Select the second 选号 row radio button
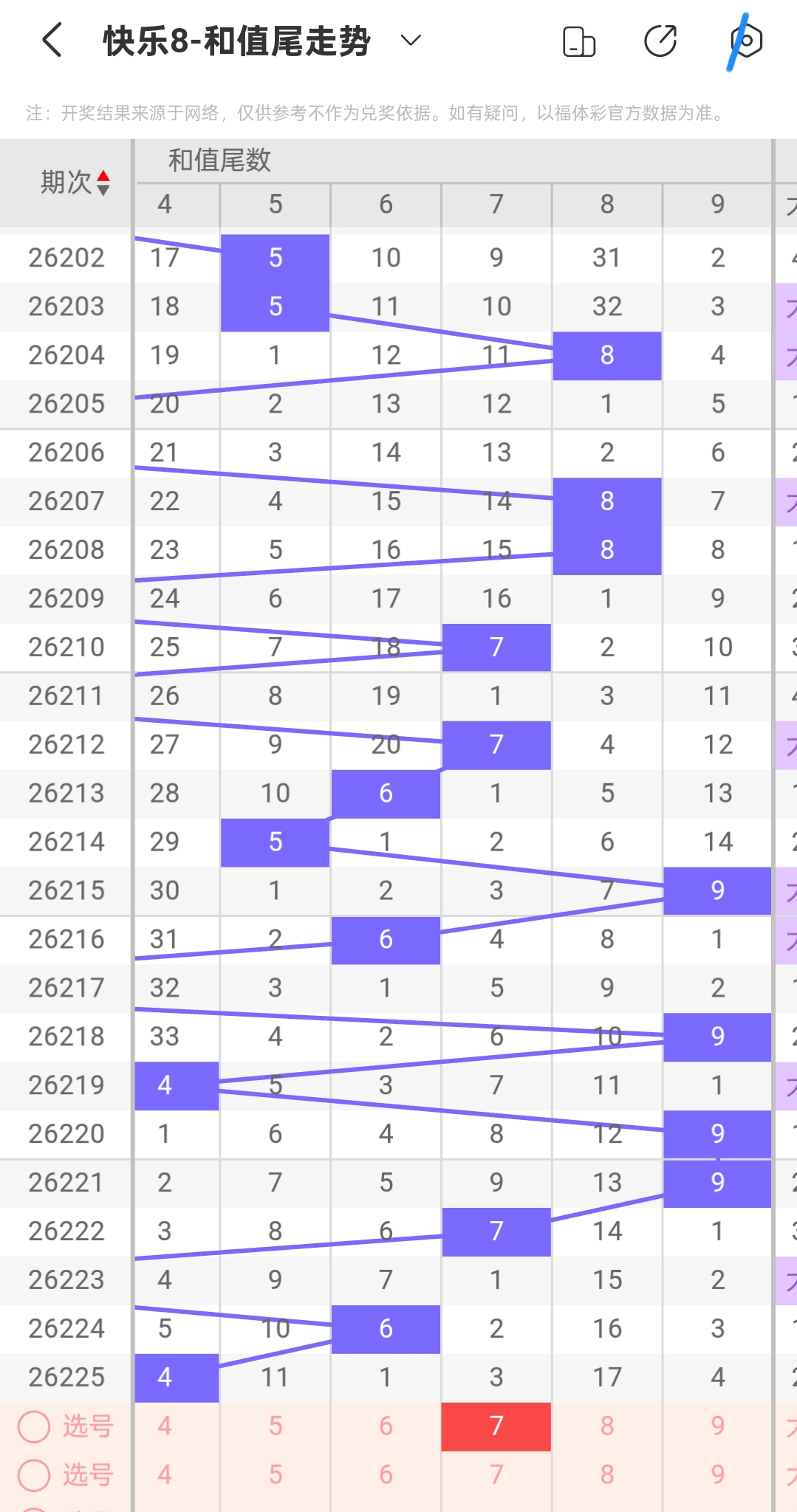This screenshot has height=1512, width=797. coord(34,1475)
